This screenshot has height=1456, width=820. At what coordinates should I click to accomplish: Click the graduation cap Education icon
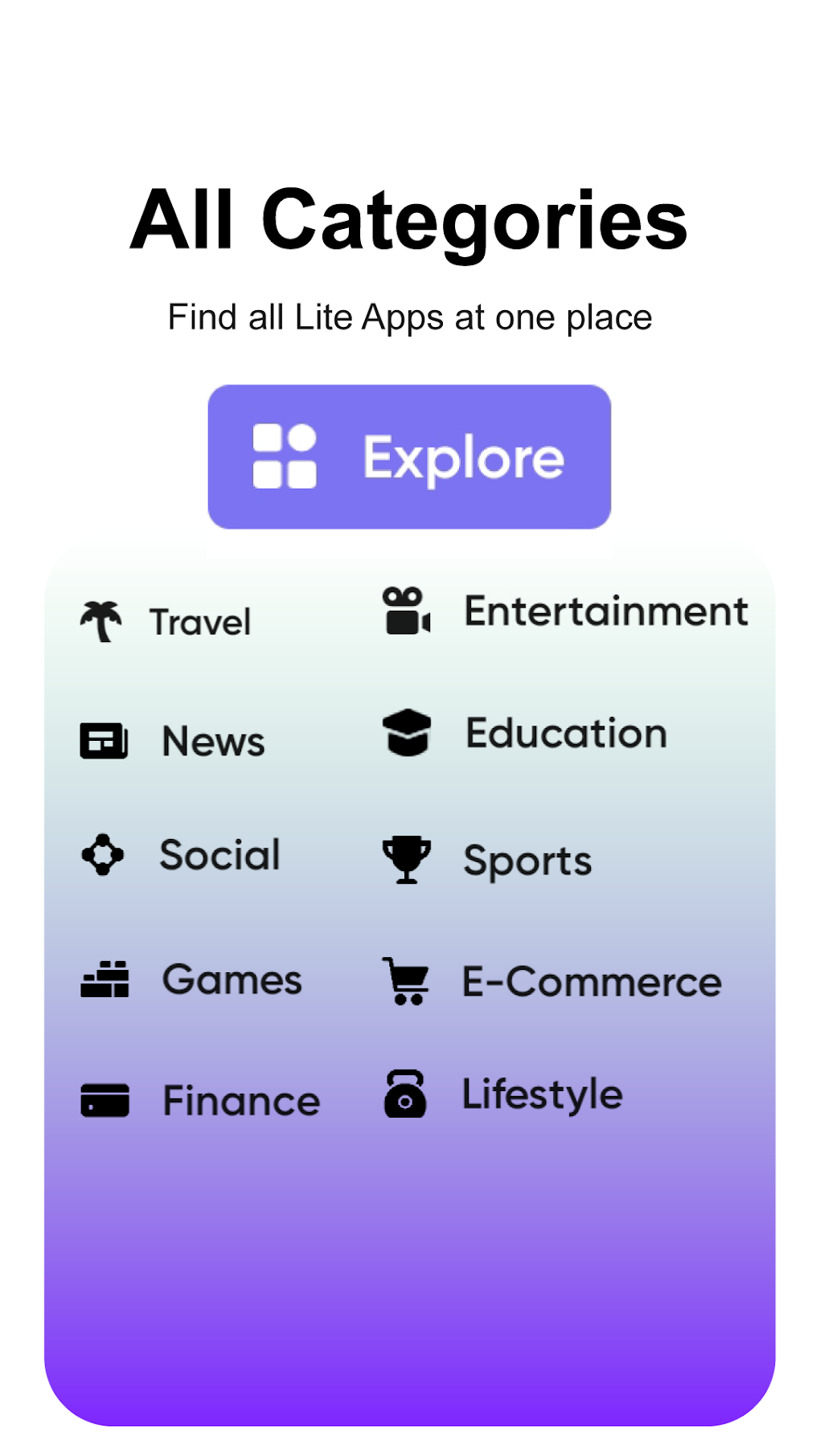pyautogui.click(x=408, y=732)
